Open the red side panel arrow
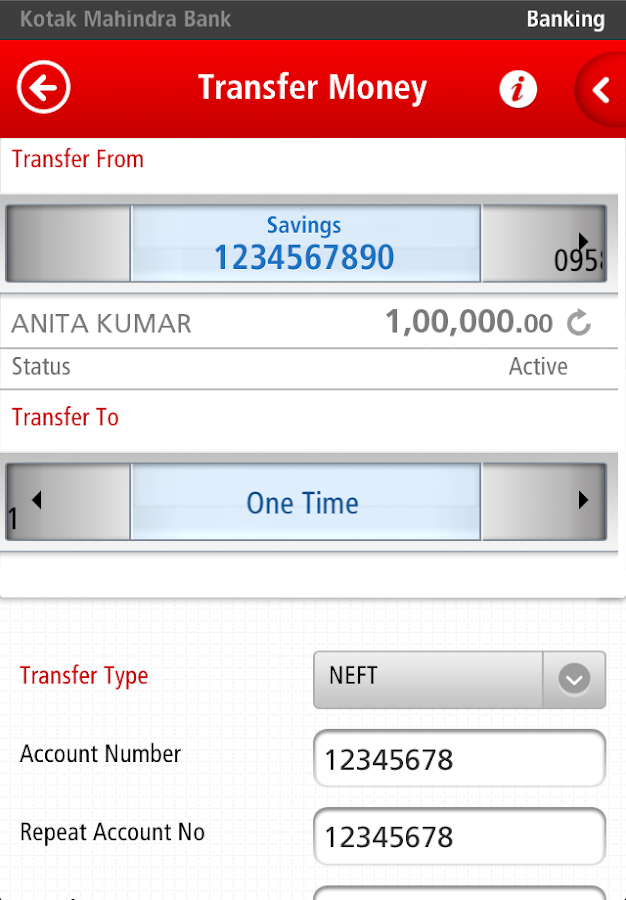Image resolution: width=626 pixels, height=900 pixels. 601,91
